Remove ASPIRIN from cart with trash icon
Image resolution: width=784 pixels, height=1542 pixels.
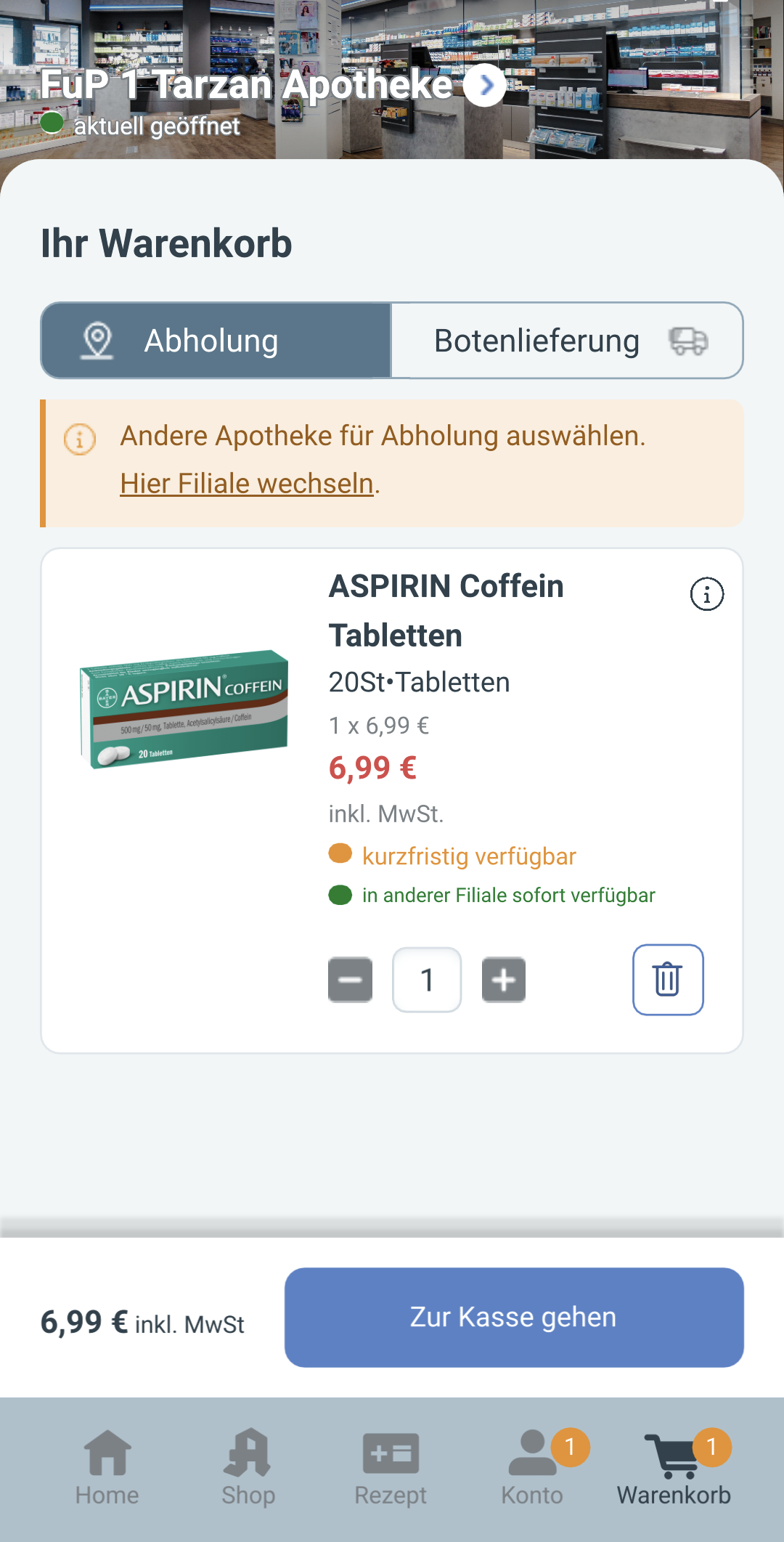[668, 980]
